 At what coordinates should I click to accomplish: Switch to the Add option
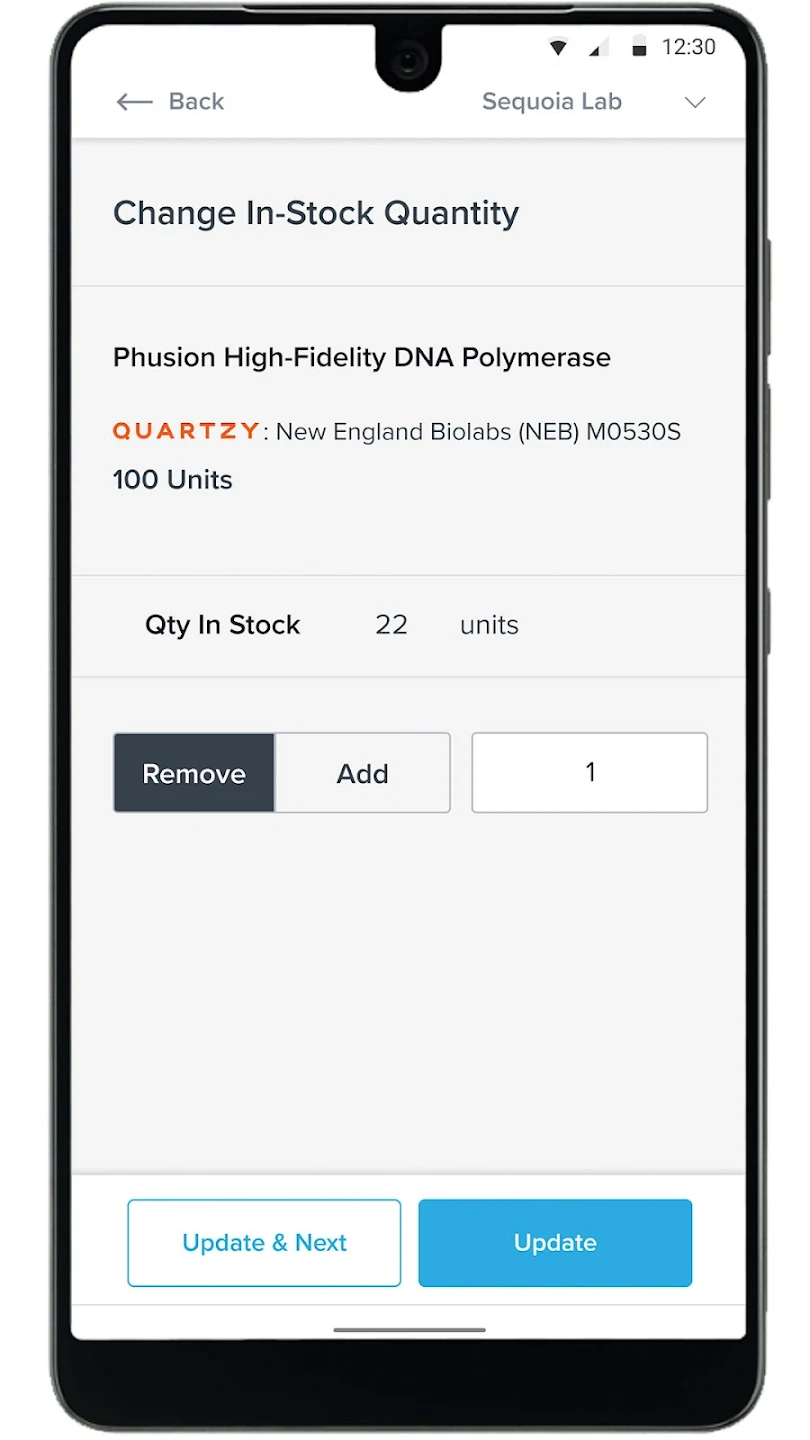pos(362,773)
